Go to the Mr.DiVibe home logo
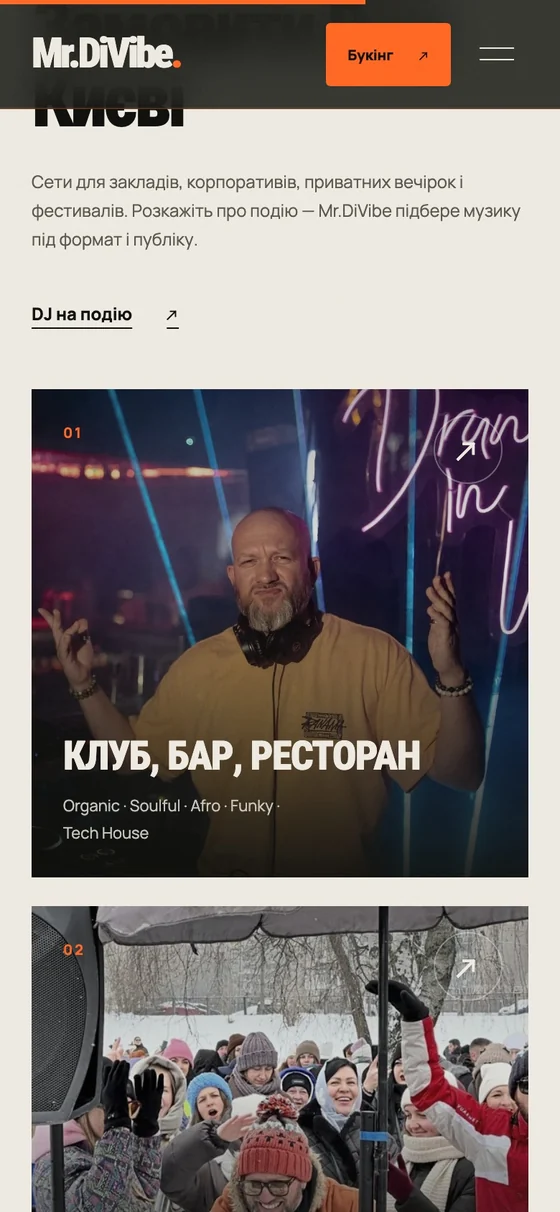 pyautogui.click(x=106, y=54)
